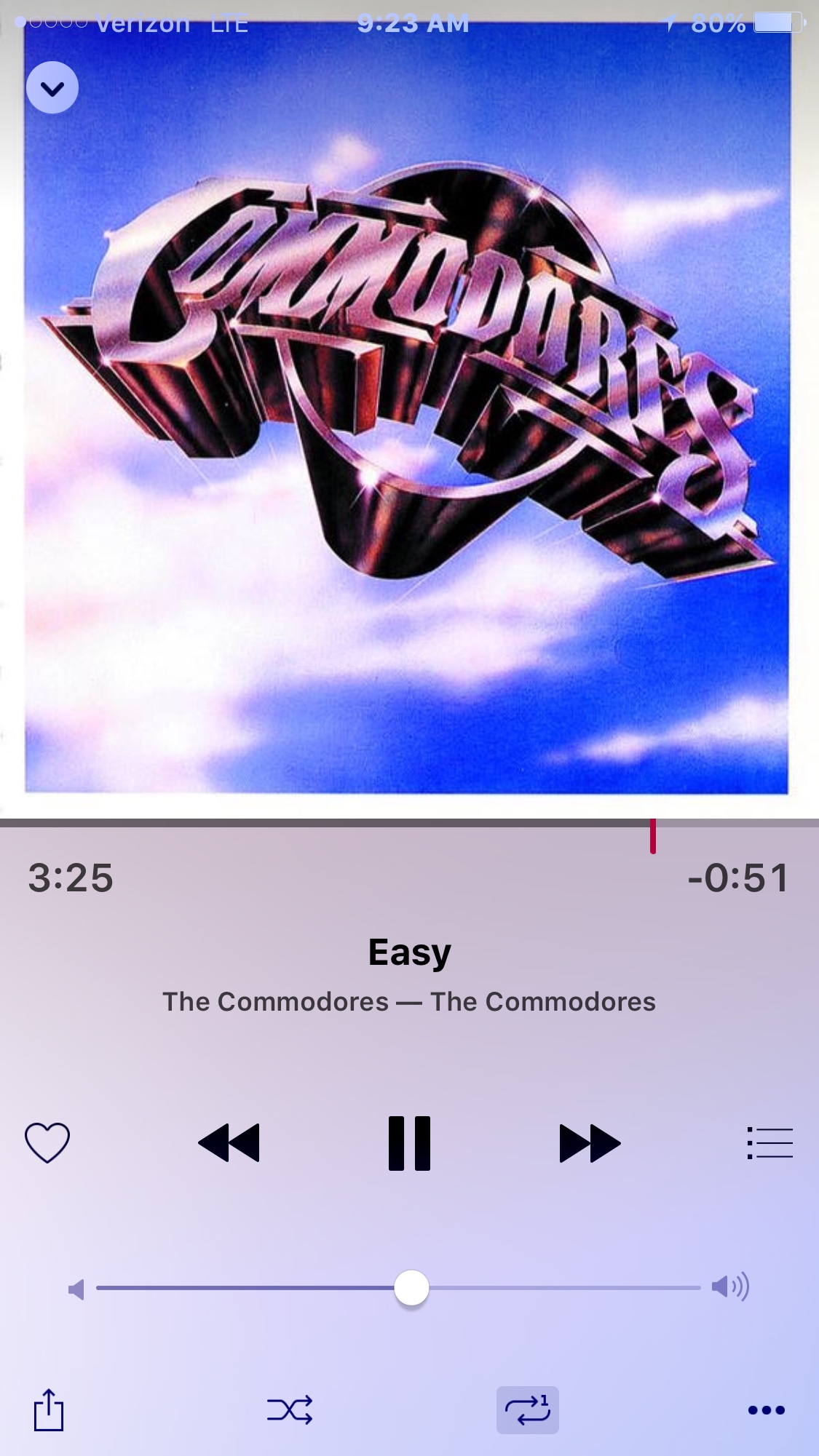Screen dimensions: 819x1456
Task: Love the song Easy with heart
Action: tap(47, 1142)
